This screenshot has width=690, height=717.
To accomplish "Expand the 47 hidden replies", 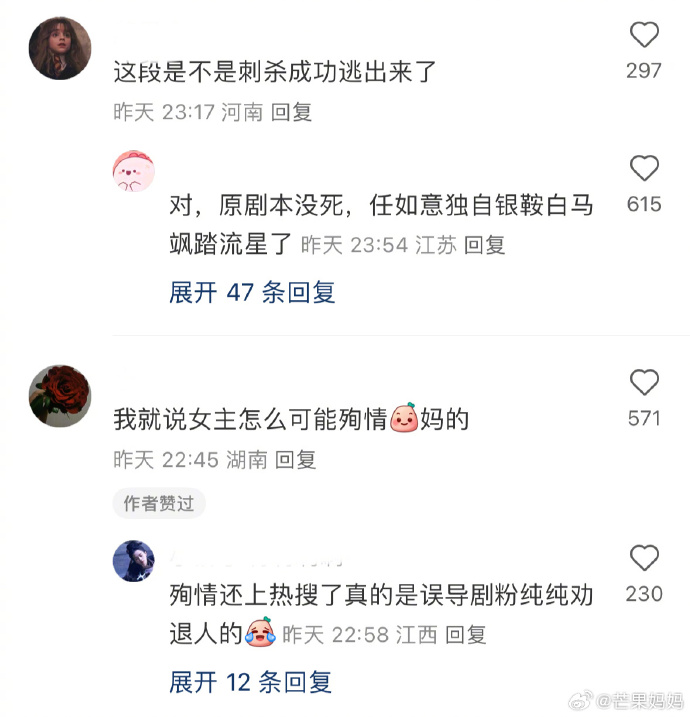I will coord(252,292).
